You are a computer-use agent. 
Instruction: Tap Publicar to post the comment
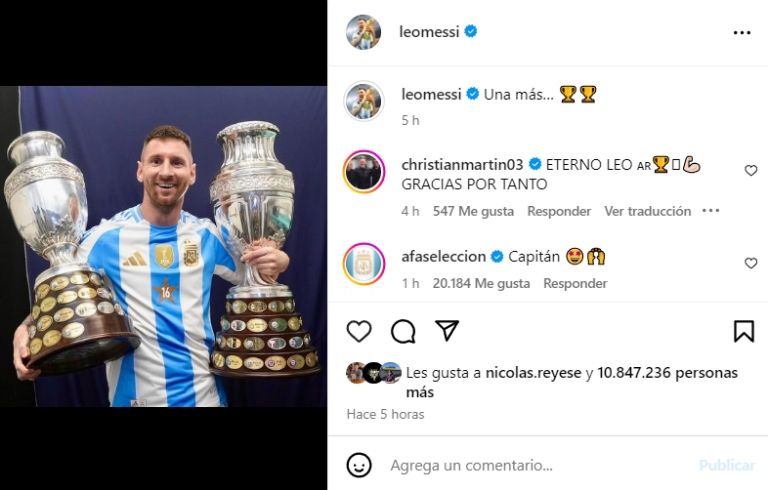point(726,465)
